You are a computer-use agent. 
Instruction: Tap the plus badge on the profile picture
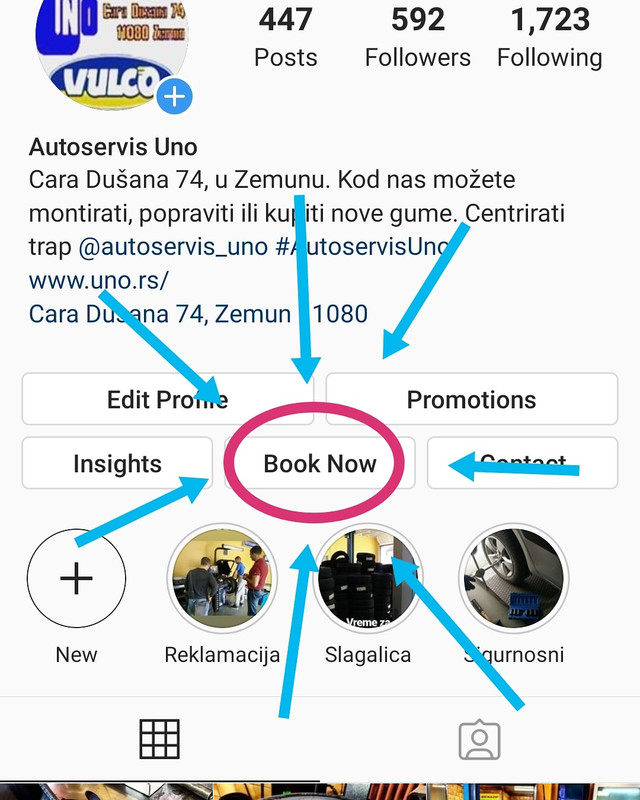point(174,97)
